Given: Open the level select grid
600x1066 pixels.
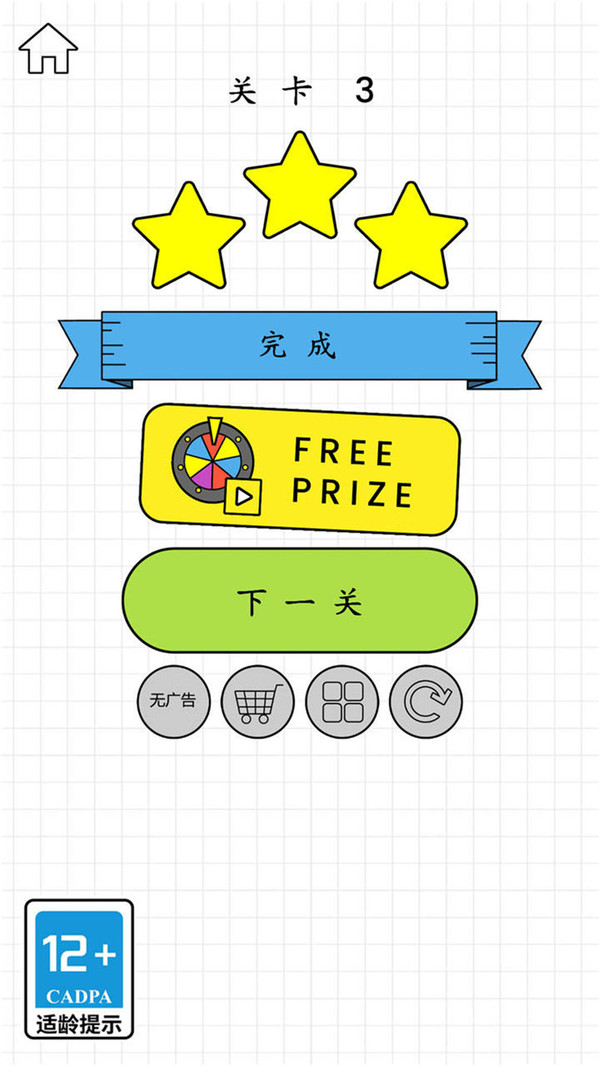Looking at the screenshot, I should pos(342,701).
